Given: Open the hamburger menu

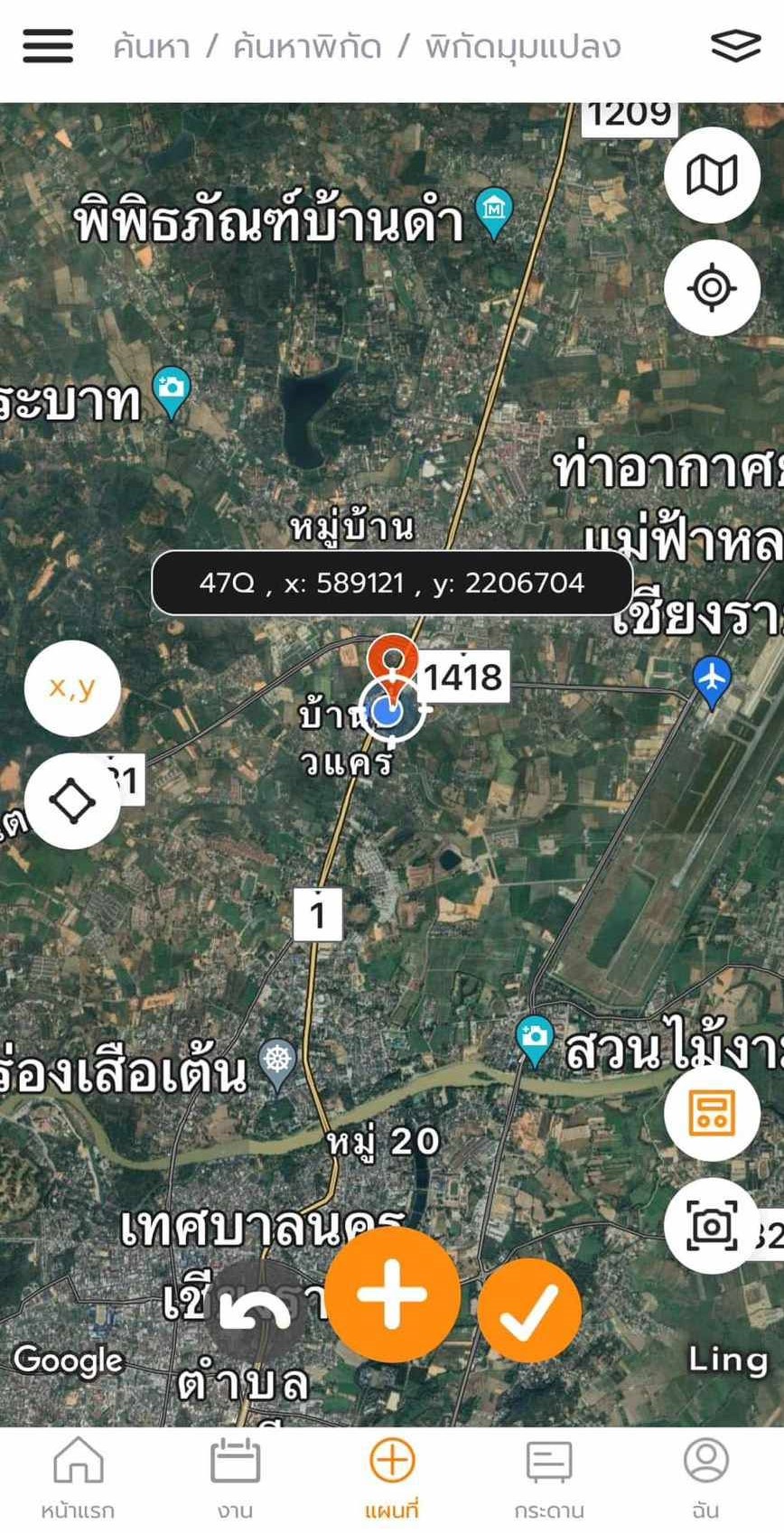Looking at the screenshot, I should pyautogui.click(x=48, y=45).
